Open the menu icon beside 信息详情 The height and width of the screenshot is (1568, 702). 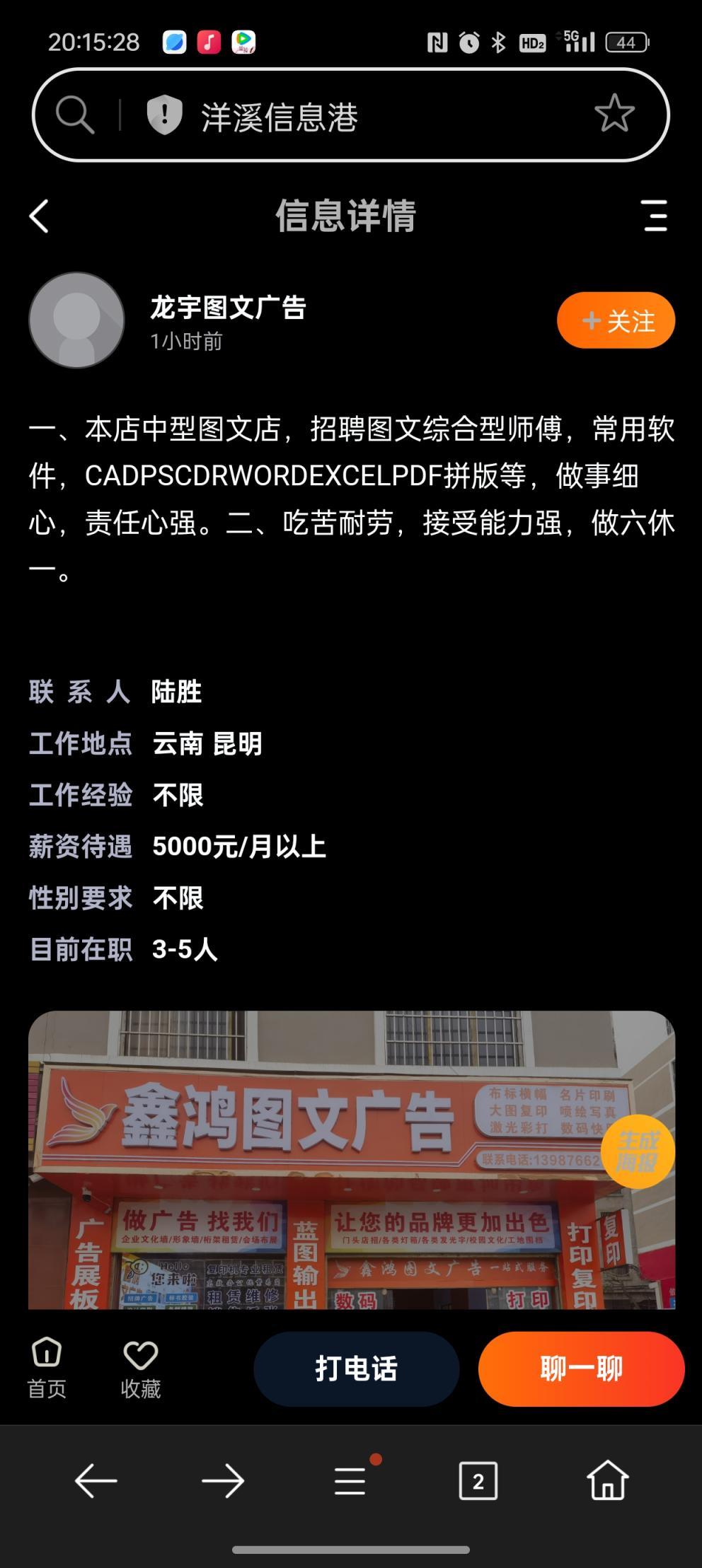(x=655, y=216)
